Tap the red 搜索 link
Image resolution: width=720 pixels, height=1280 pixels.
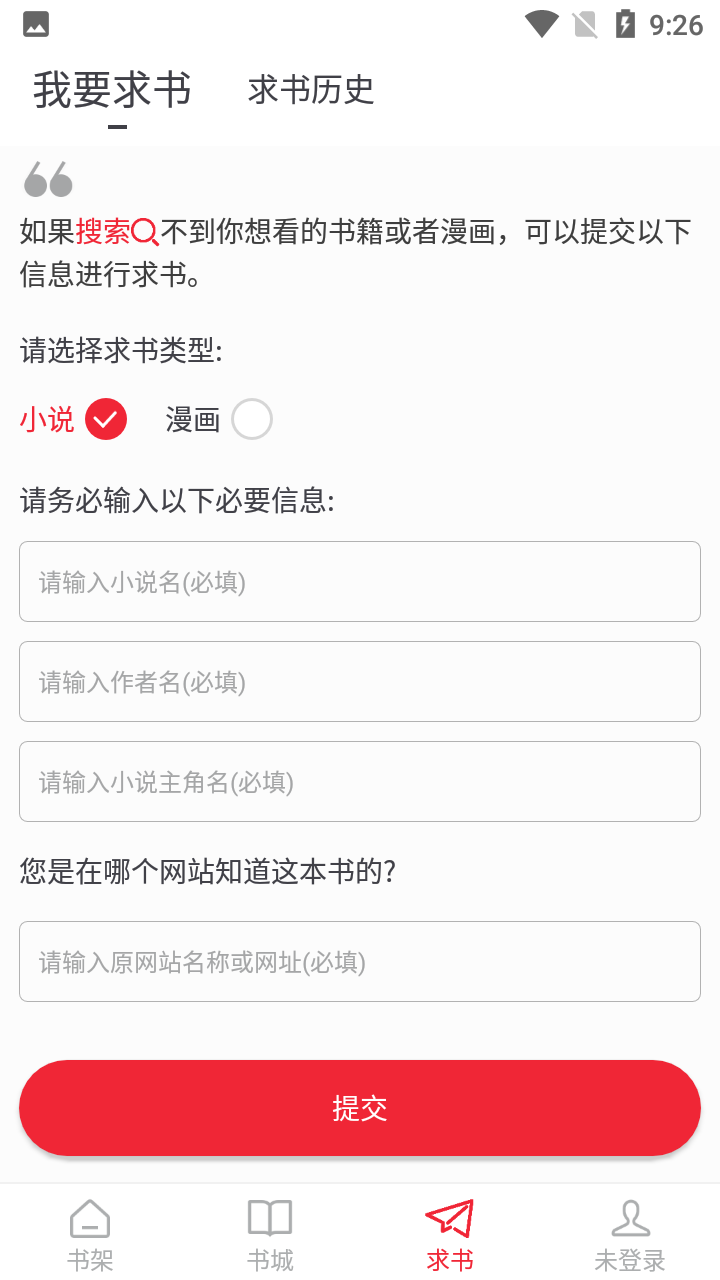(117, 232)
